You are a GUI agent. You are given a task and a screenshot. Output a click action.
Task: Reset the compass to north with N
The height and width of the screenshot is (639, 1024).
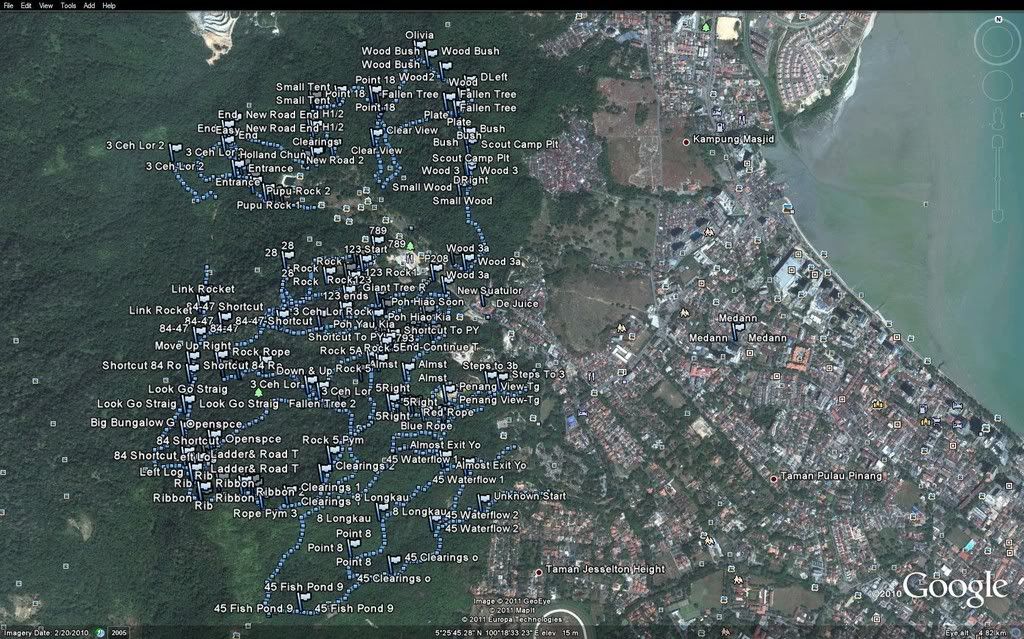[998, 21]
